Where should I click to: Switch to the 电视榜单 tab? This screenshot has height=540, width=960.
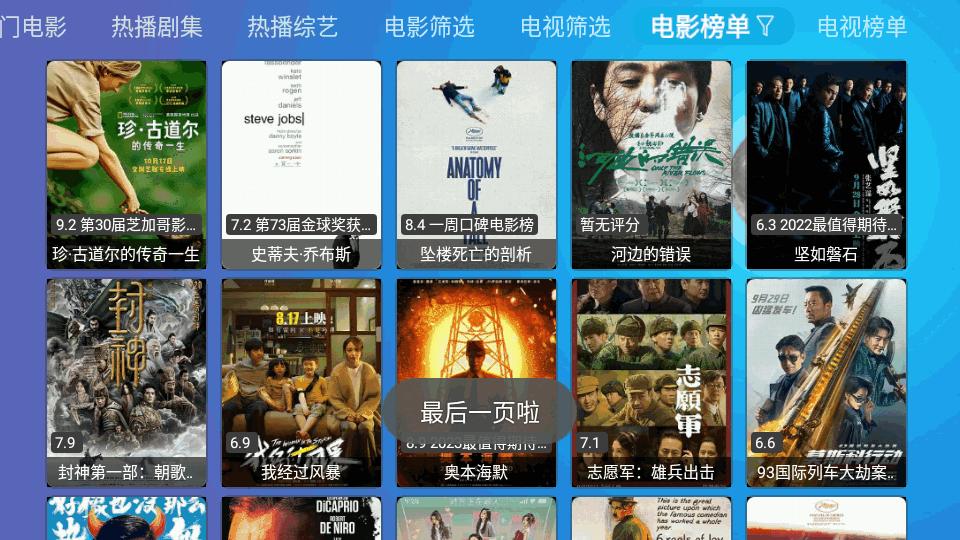coord(861,27)
